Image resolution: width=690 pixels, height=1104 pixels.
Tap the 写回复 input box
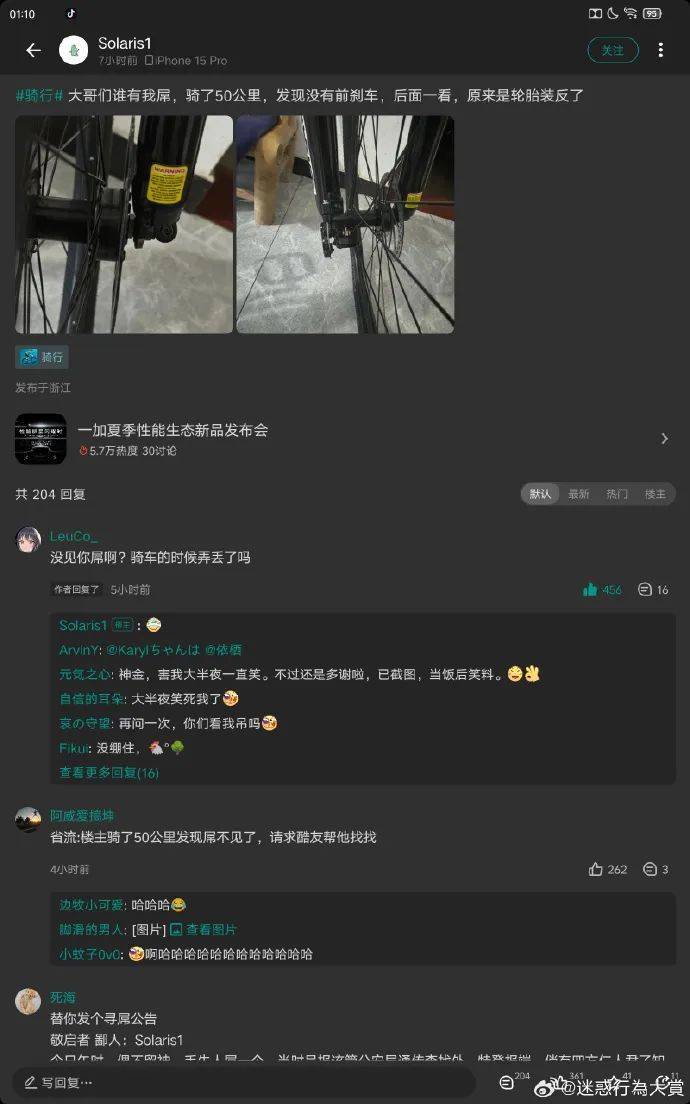pyautogui.click(x=240, y=1082)
